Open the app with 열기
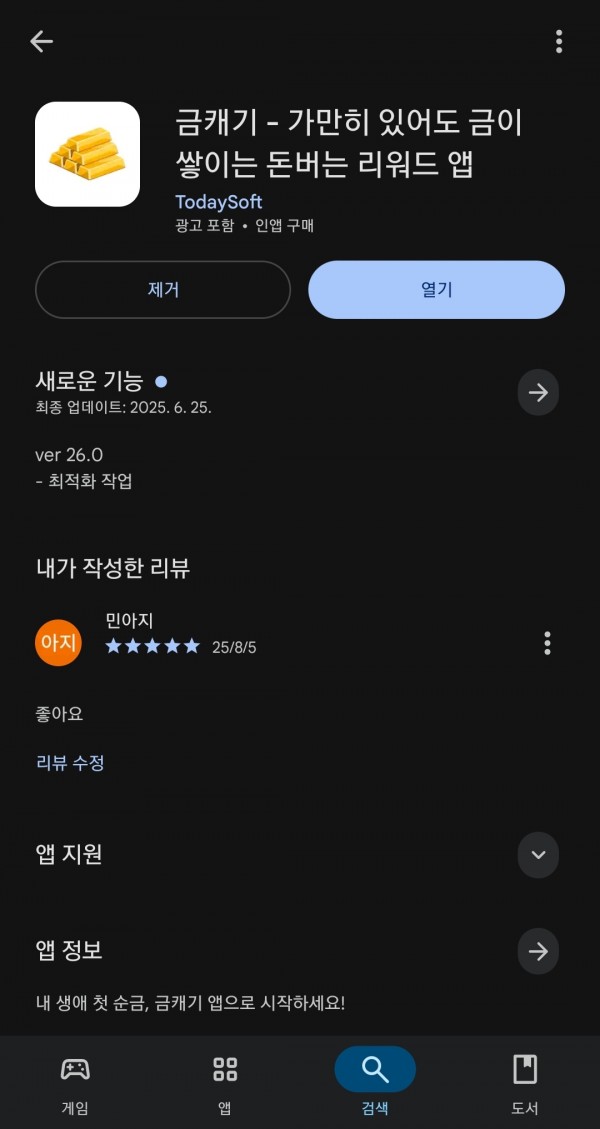600x1129 pixels. 436,289
